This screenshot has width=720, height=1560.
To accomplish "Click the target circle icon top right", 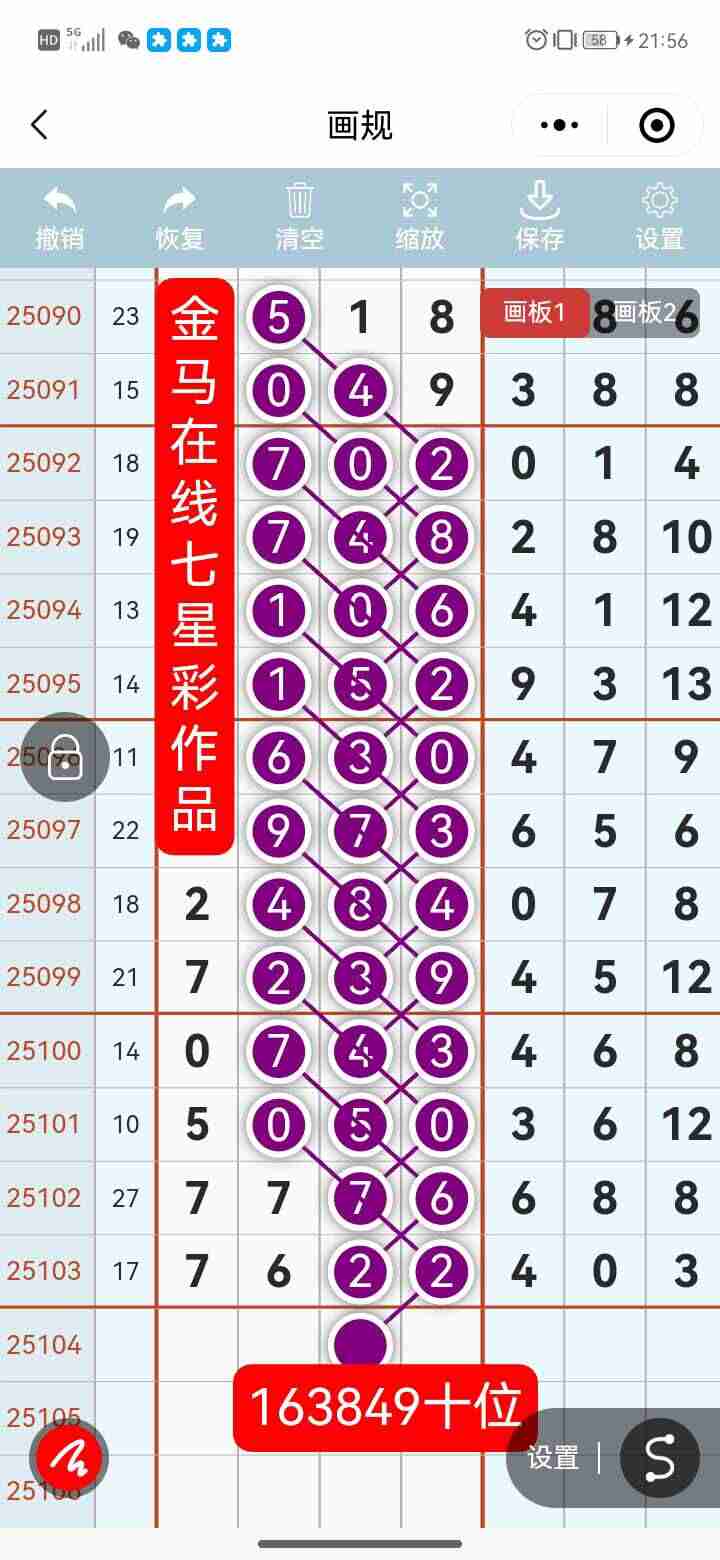I will tap(655, 125).
